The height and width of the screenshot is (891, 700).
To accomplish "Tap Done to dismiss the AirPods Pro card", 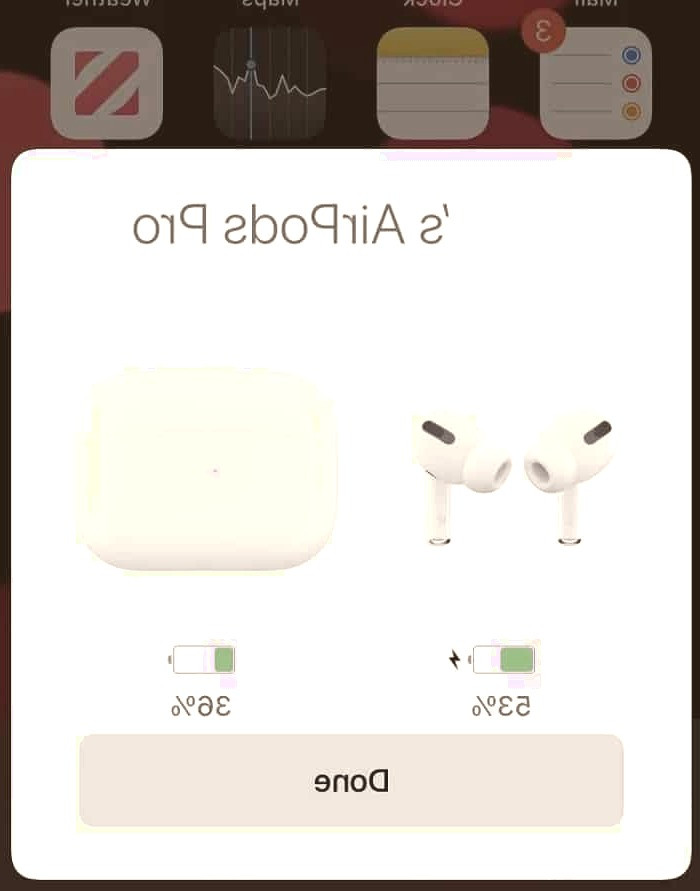I will (x=351, y=781).
